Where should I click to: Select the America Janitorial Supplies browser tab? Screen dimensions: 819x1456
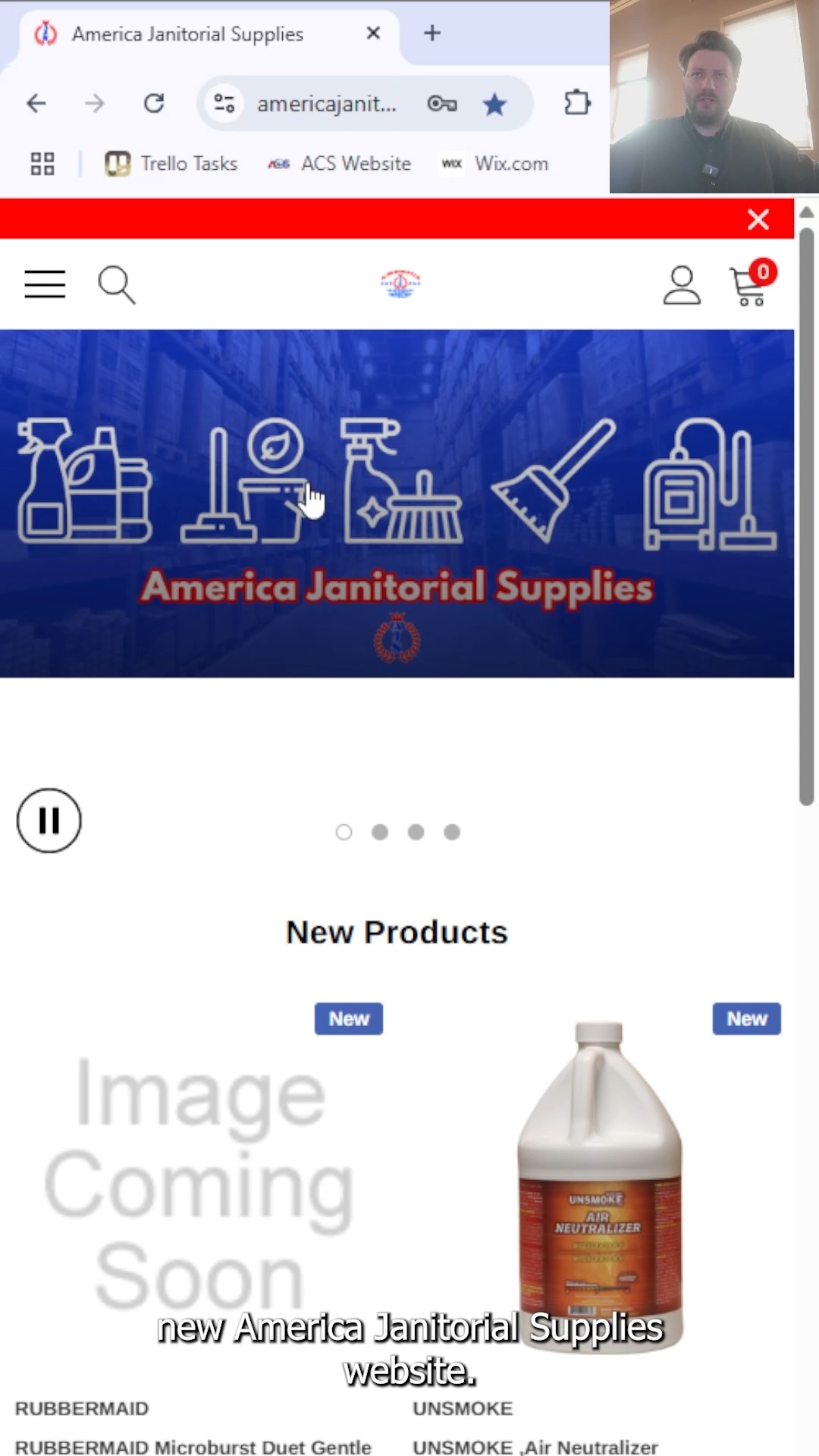pos(188,33)
